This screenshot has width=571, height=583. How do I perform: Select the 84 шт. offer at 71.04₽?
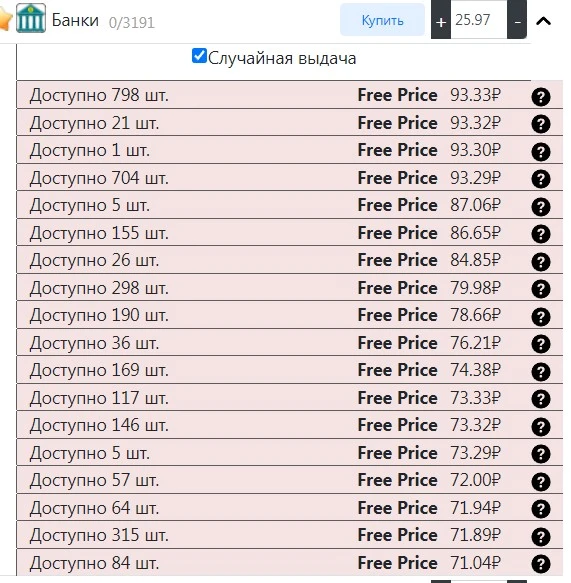290,563
